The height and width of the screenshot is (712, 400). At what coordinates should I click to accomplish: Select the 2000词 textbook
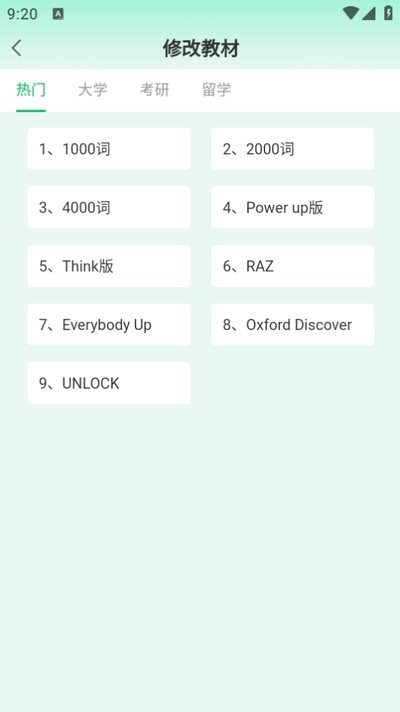pyautogui.click(x=292, y=148)
